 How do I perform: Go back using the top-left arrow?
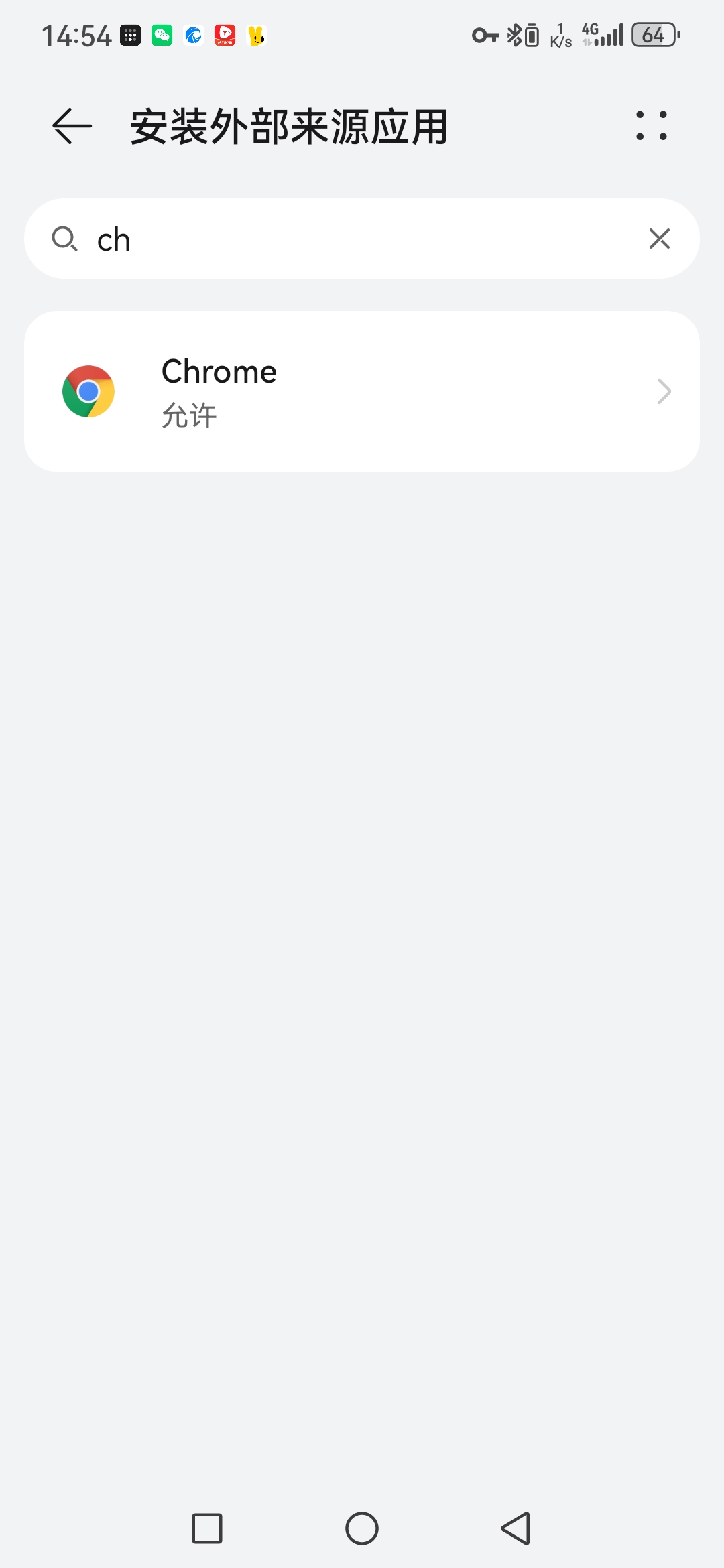coord(72,126)
